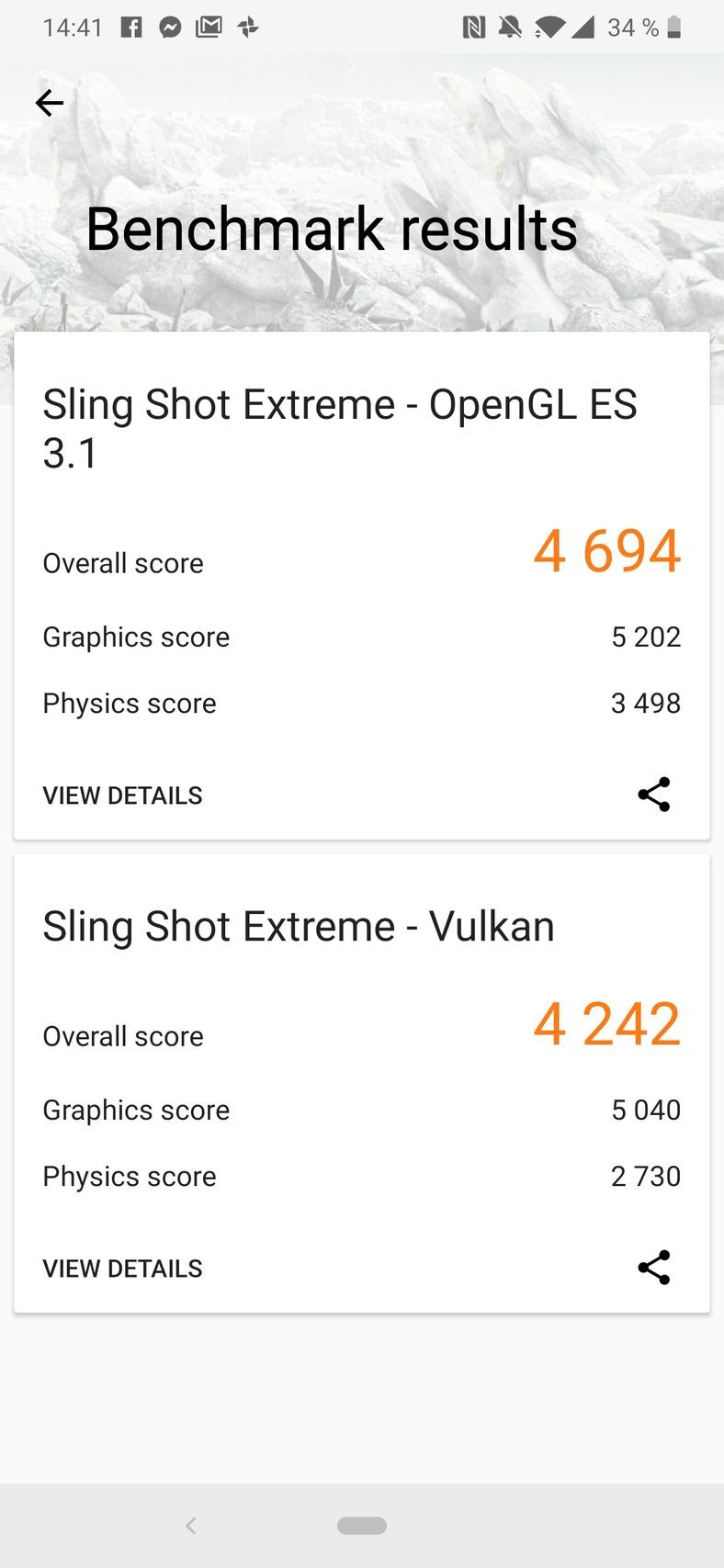Viewport: 724px width, 1568px height.
Task: Tap the NFC icon in the status bar
Action: coord(474,27)
